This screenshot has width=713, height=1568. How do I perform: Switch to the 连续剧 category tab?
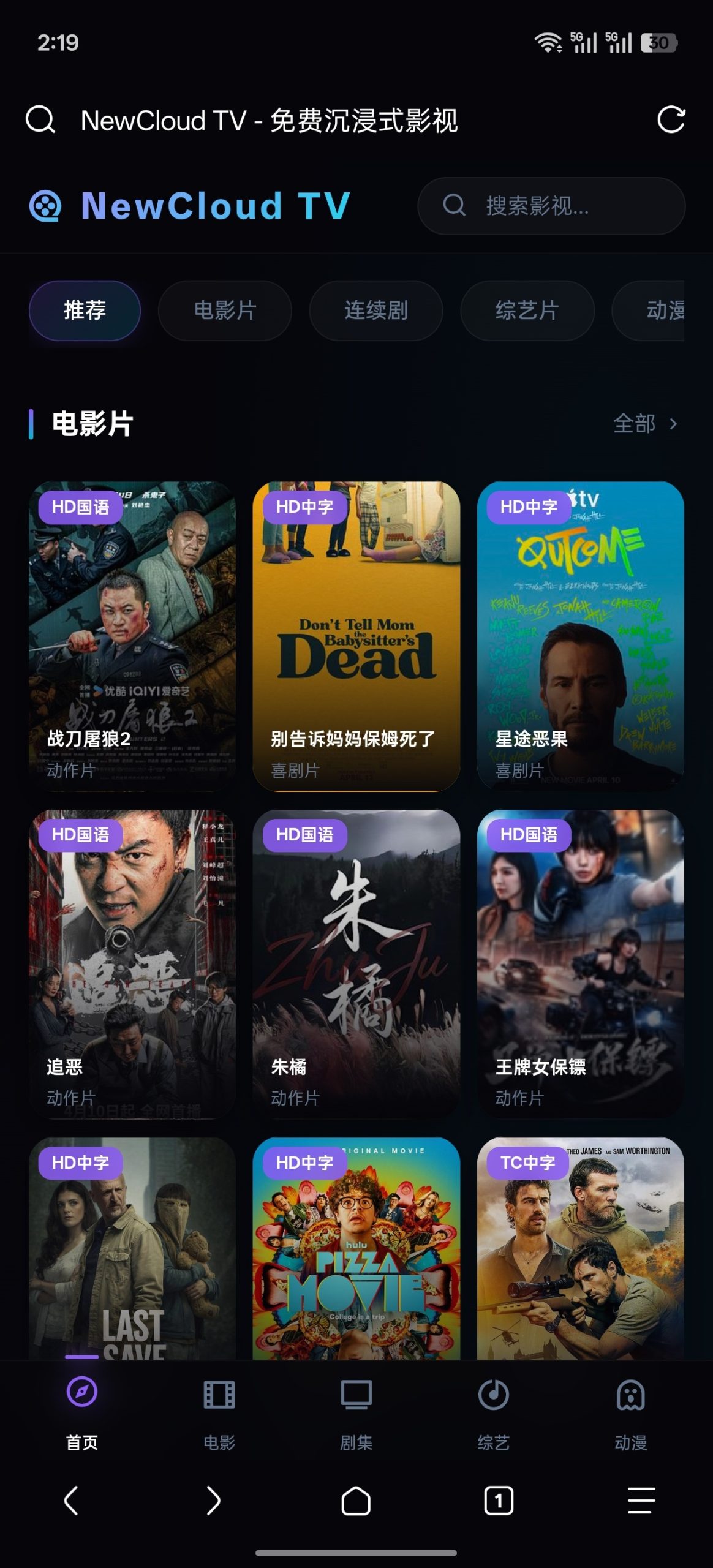click(375, 311)
